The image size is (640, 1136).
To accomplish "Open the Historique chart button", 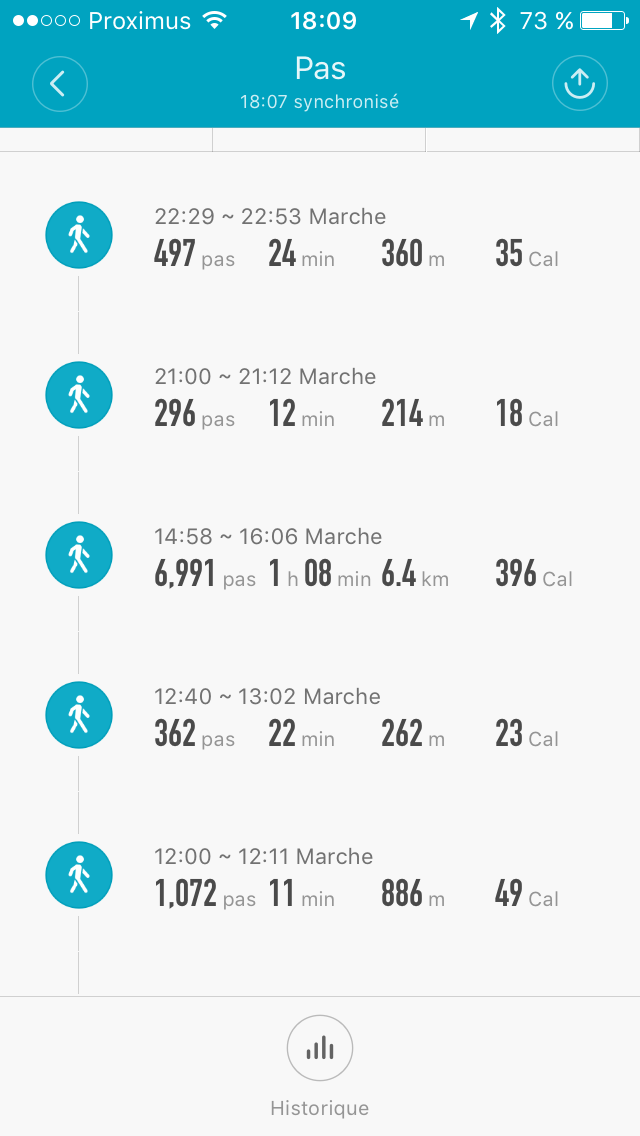I will click(320, 1048).
